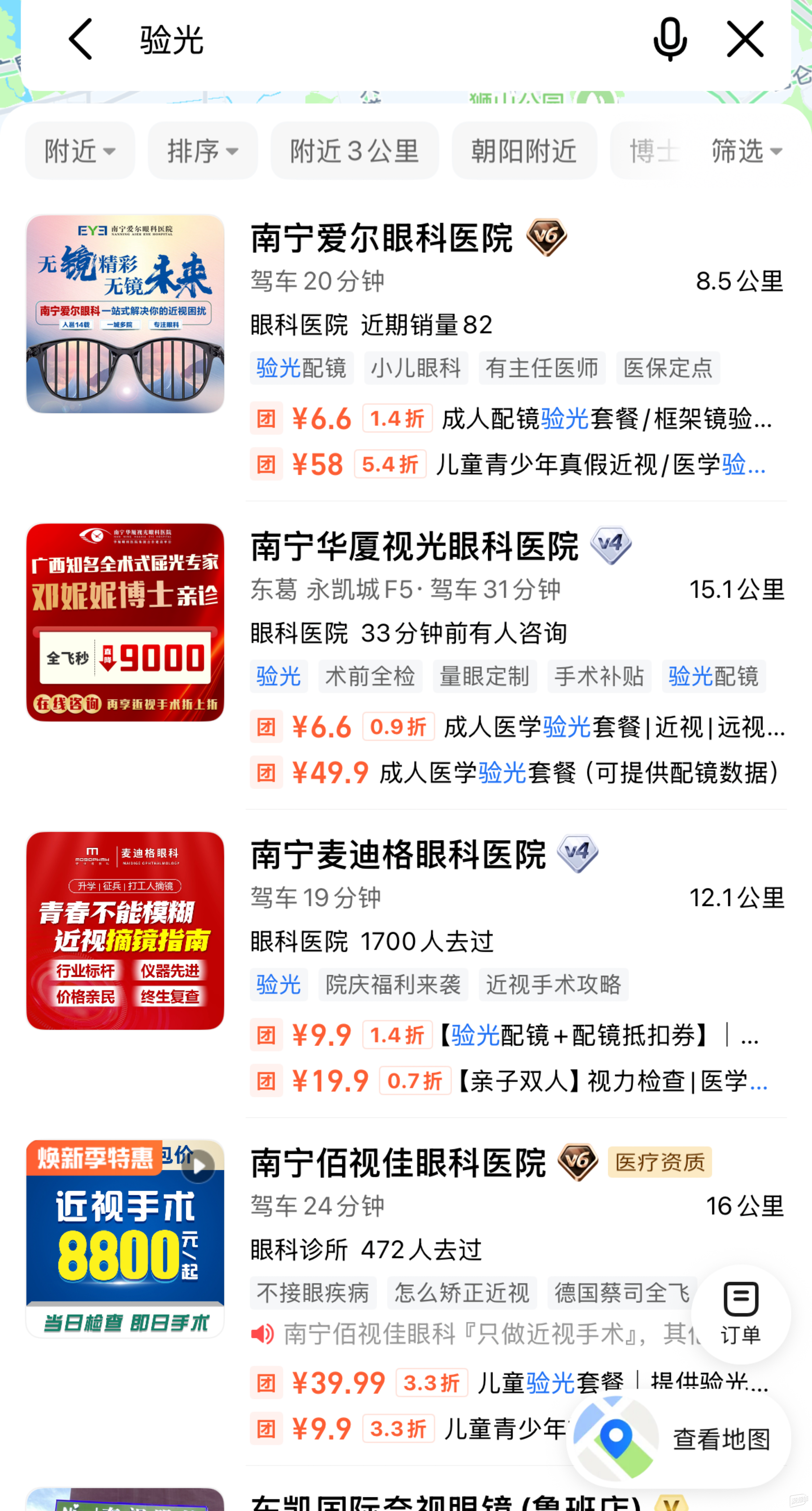Play the 南宁佰视佳眼科医院 video thumbnail
812x1511 pixels.
coord(198,1166)
